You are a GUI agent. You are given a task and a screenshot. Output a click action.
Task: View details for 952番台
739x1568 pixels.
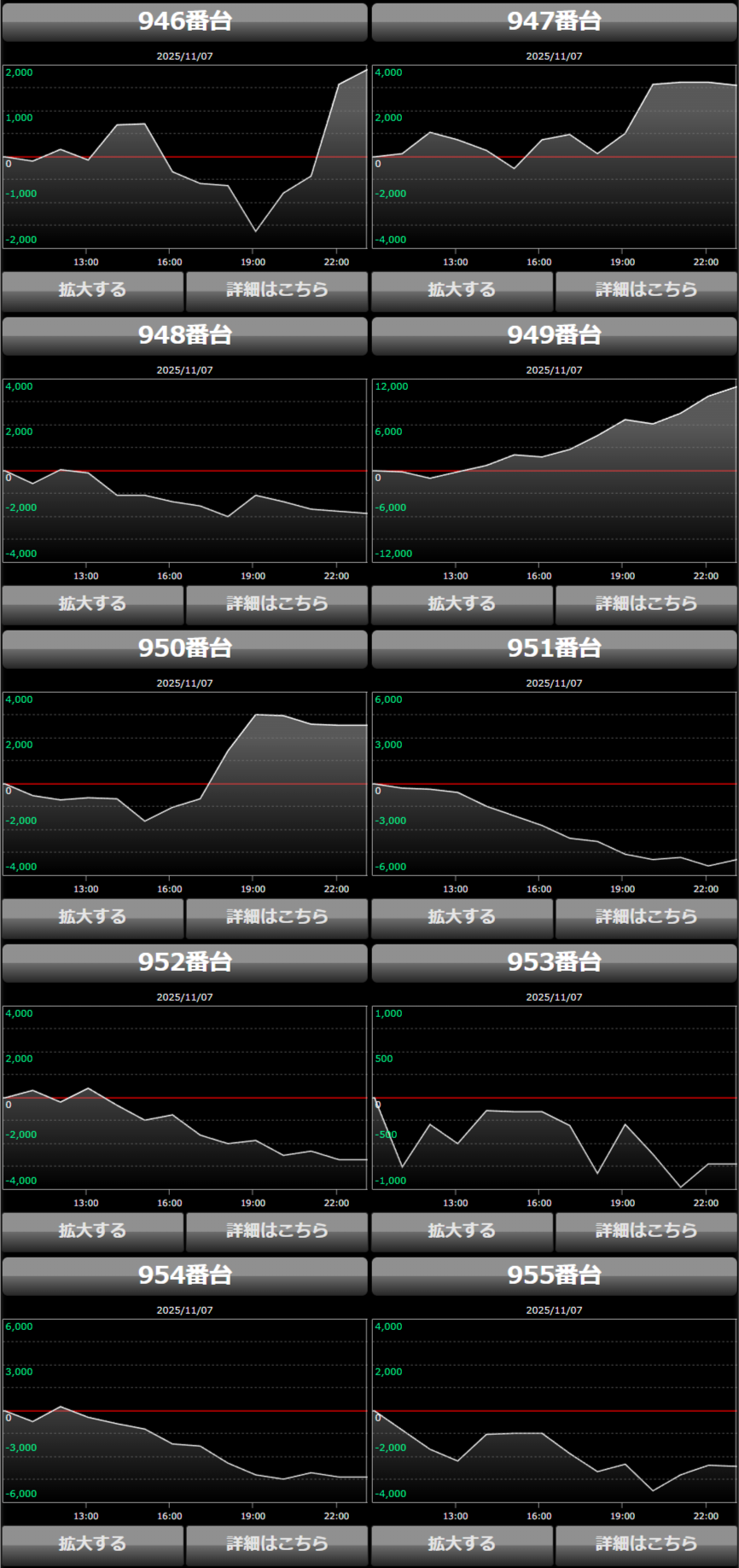click(x=276, y=1231)
